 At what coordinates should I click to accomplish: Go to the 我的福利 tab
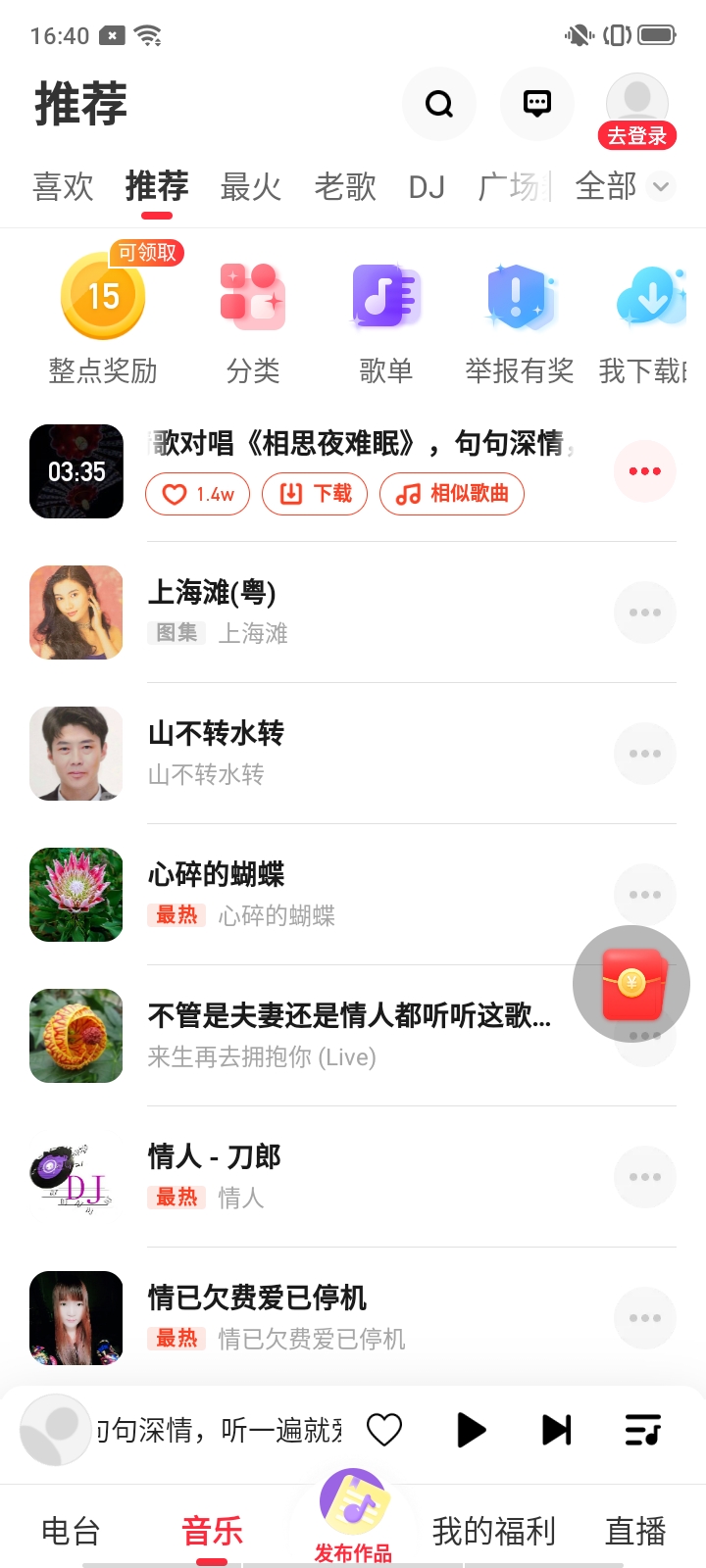[494, 1531]
